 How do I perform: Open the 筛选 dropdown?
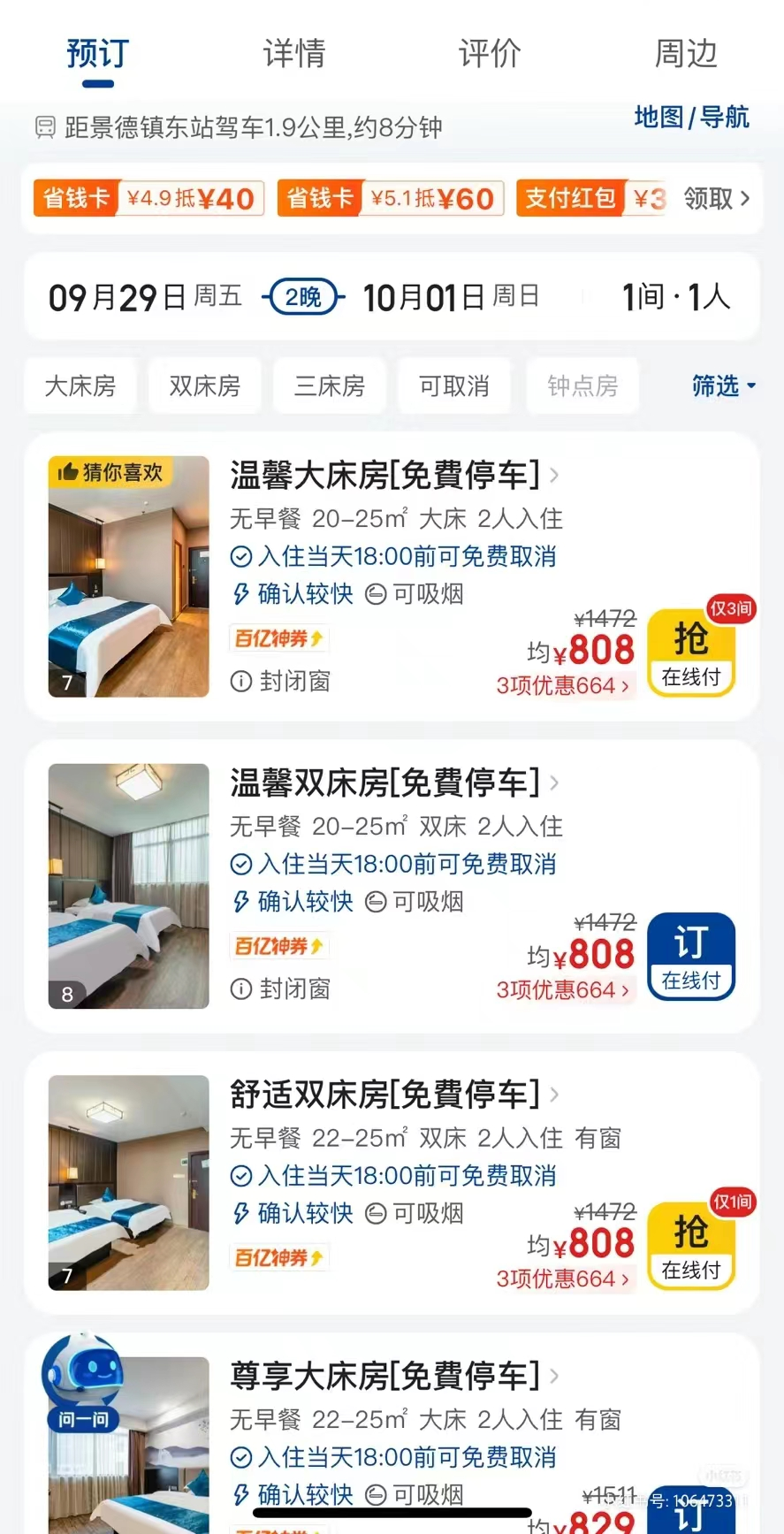click(x=723, y=386)
